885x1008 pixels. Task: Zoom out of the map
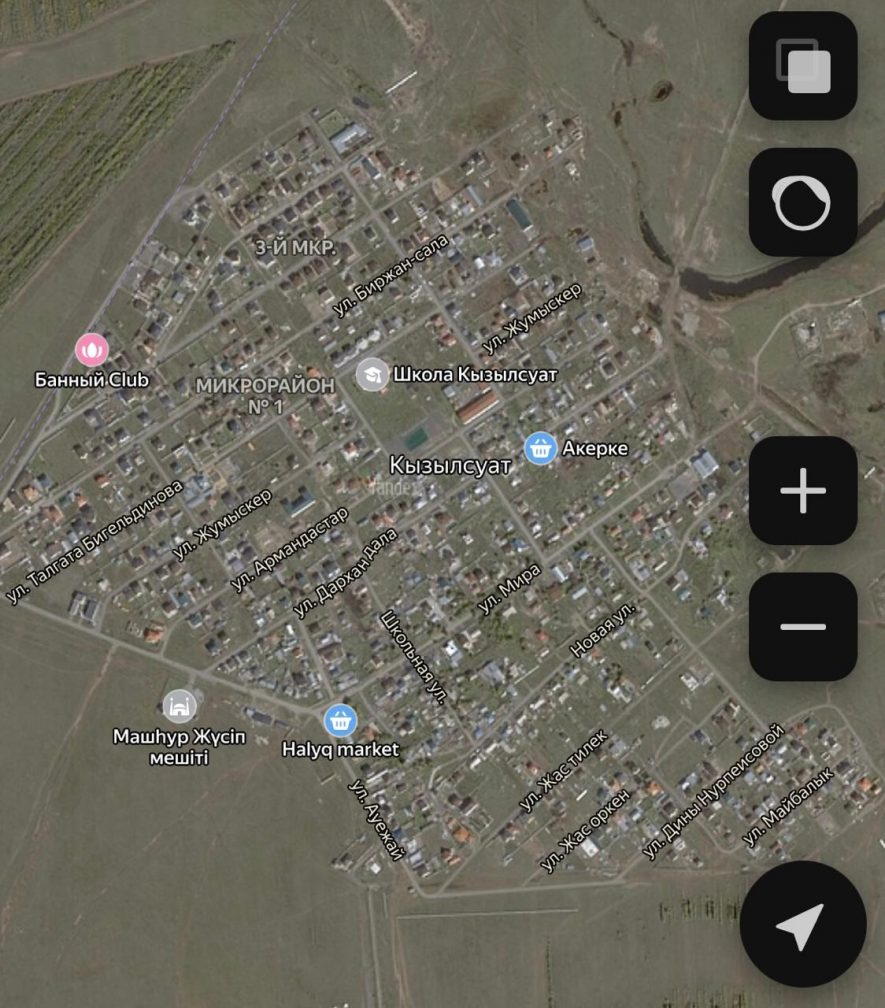803,627
